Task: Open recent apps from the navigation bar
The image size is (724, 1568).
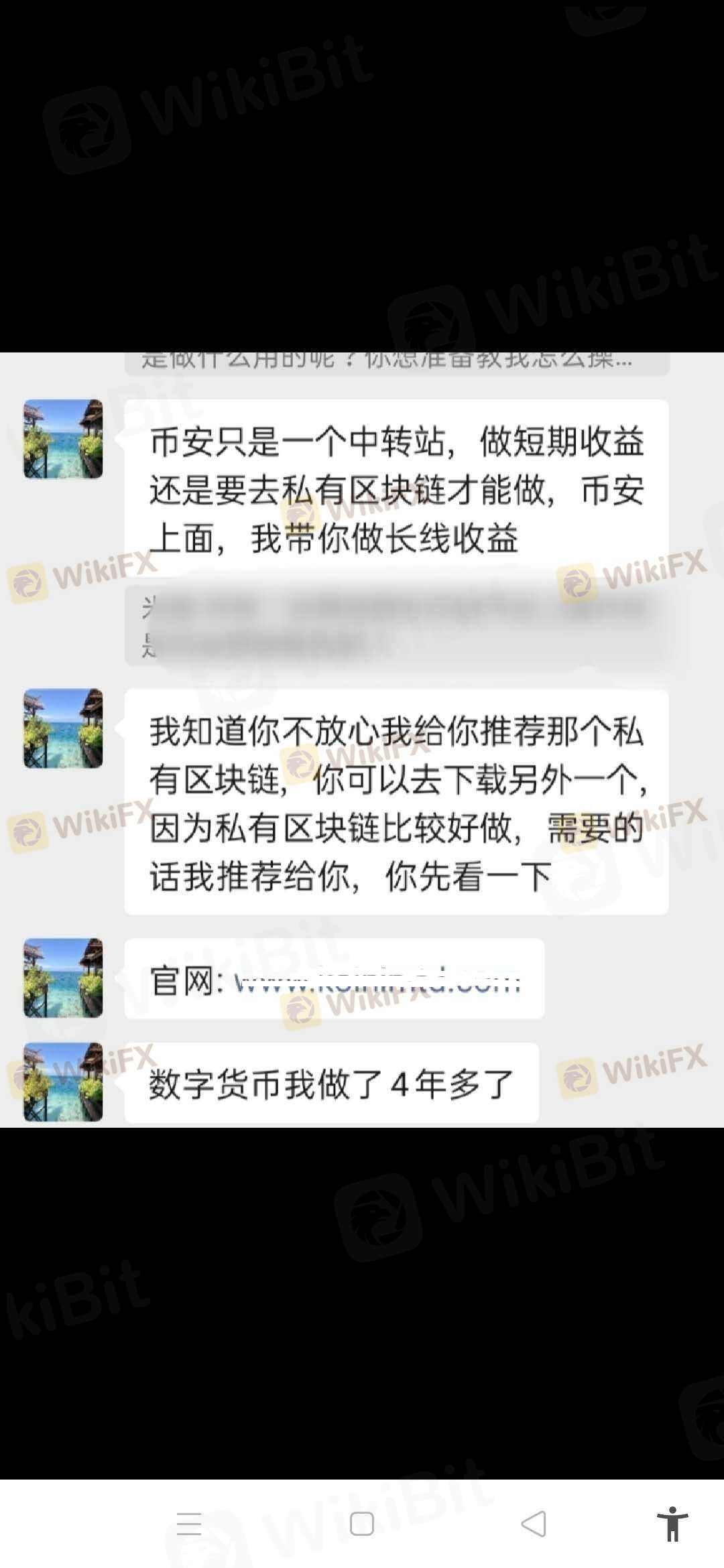Action: [x=189, y=1524]
